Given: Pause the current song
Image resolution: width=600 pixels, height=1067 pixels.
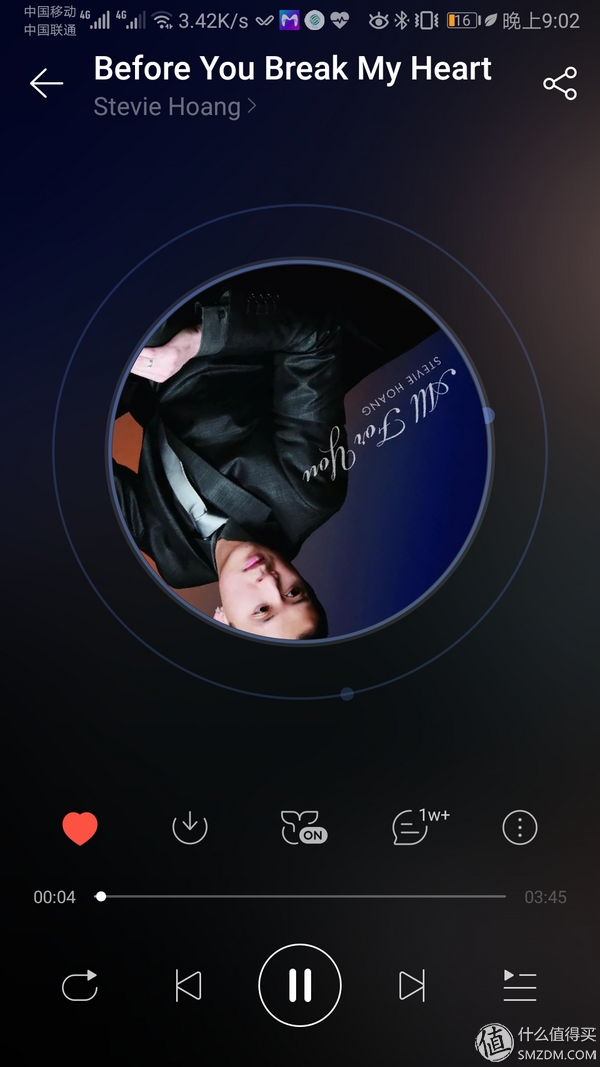Looking at the screenshot, I should tap(300, 985).
